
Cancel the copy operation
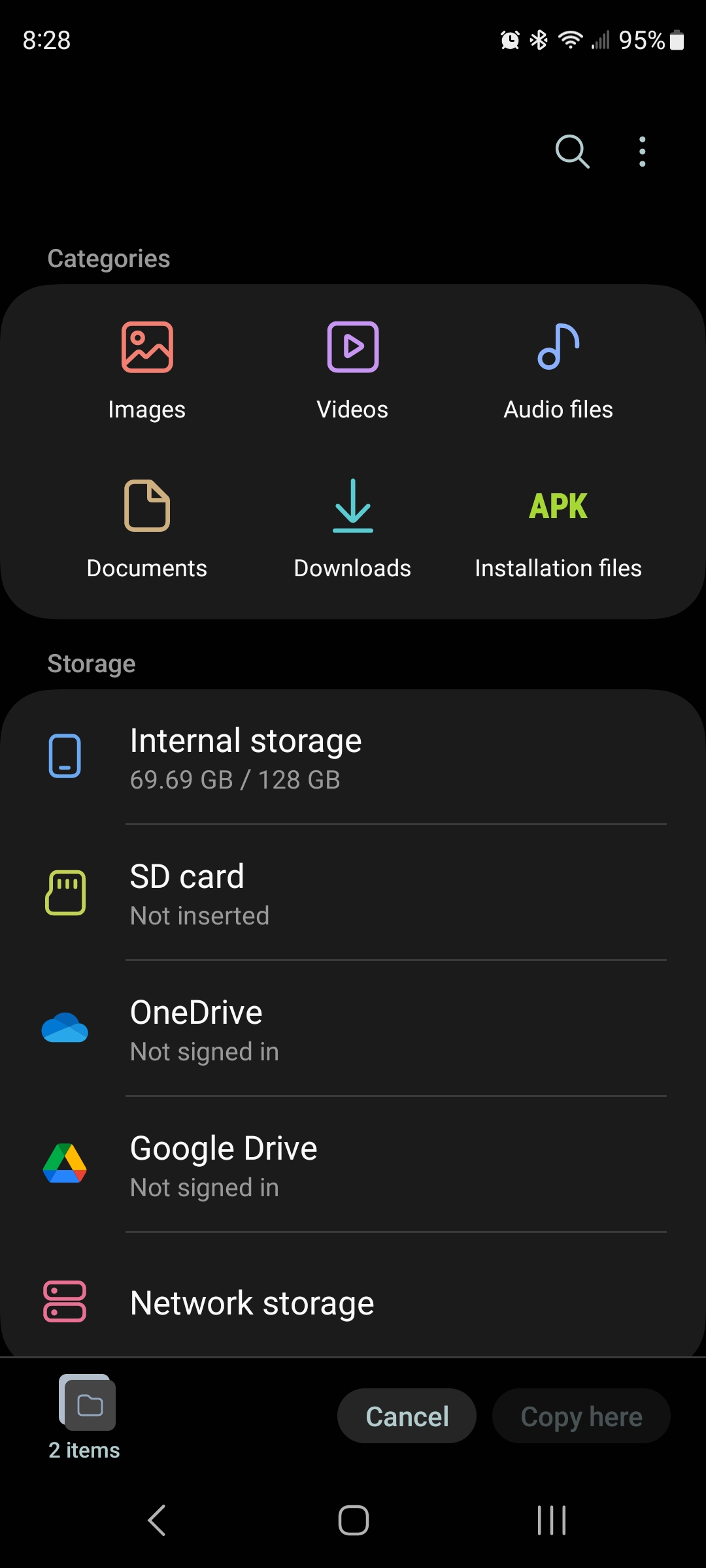[x=407, y=1416]
